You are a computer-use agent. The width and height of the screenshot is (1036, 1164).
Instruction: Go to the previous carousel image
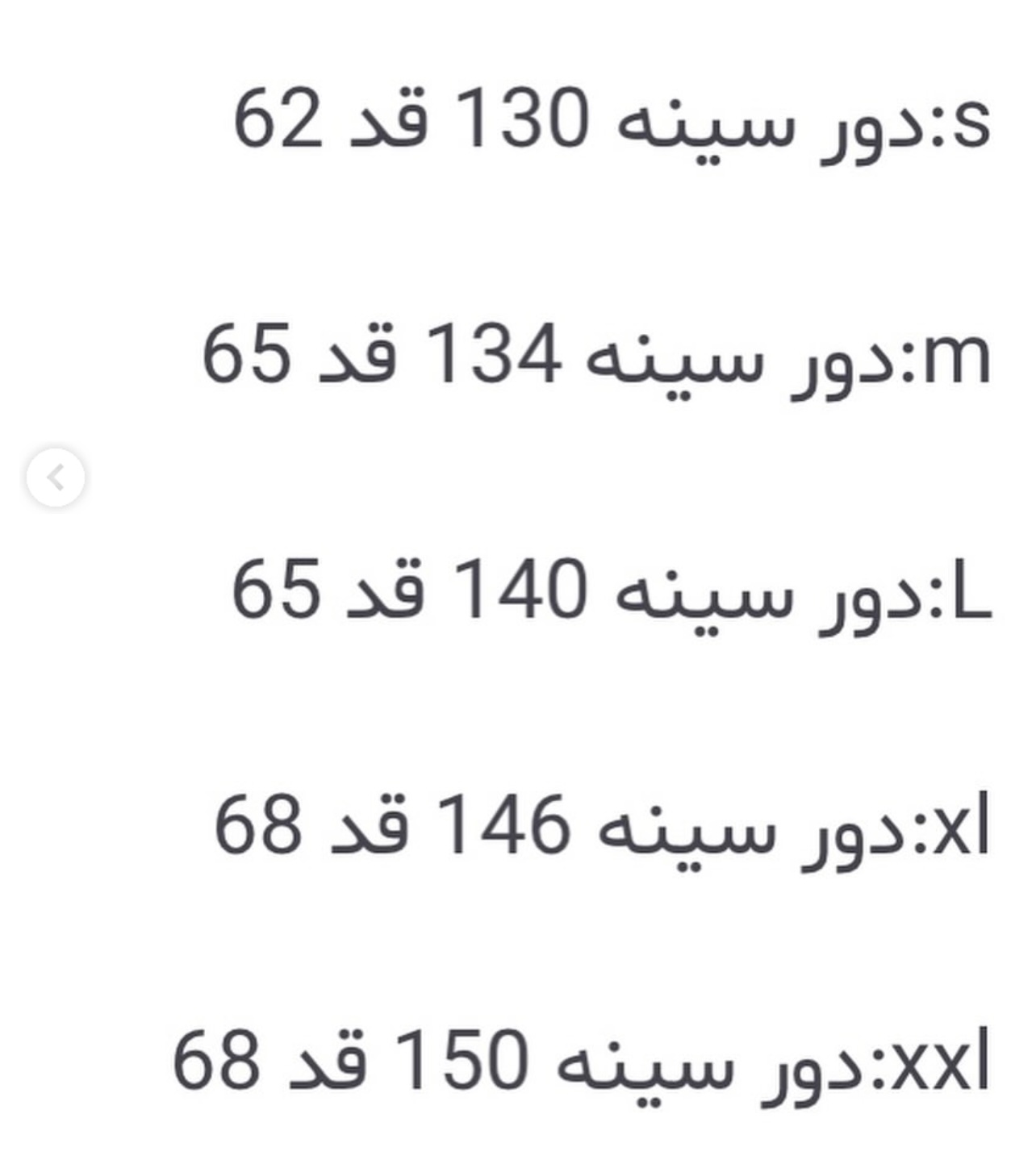(x=56, y=478)
